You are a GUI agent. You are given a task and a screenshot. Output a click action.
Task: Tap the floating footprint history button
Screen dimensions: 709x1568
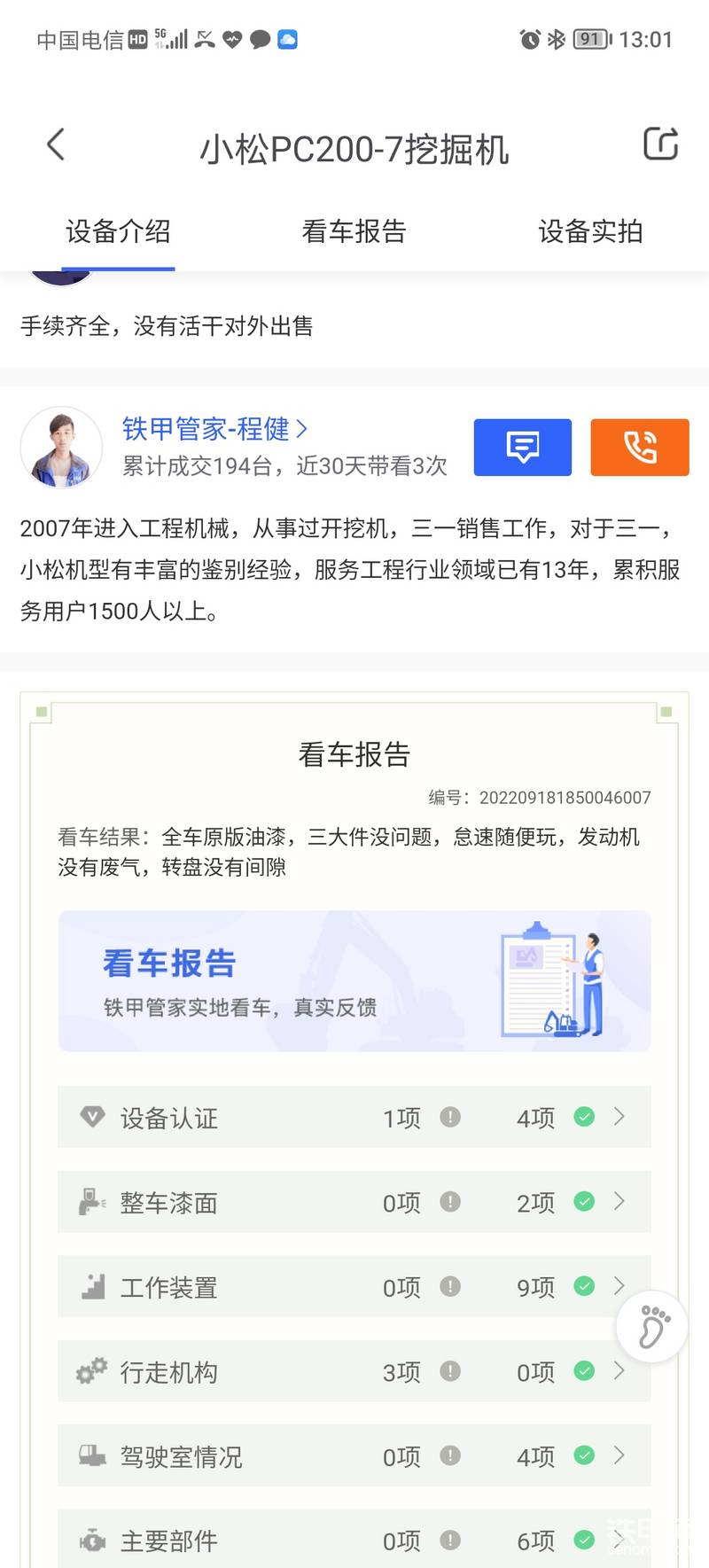[653, 1326]
